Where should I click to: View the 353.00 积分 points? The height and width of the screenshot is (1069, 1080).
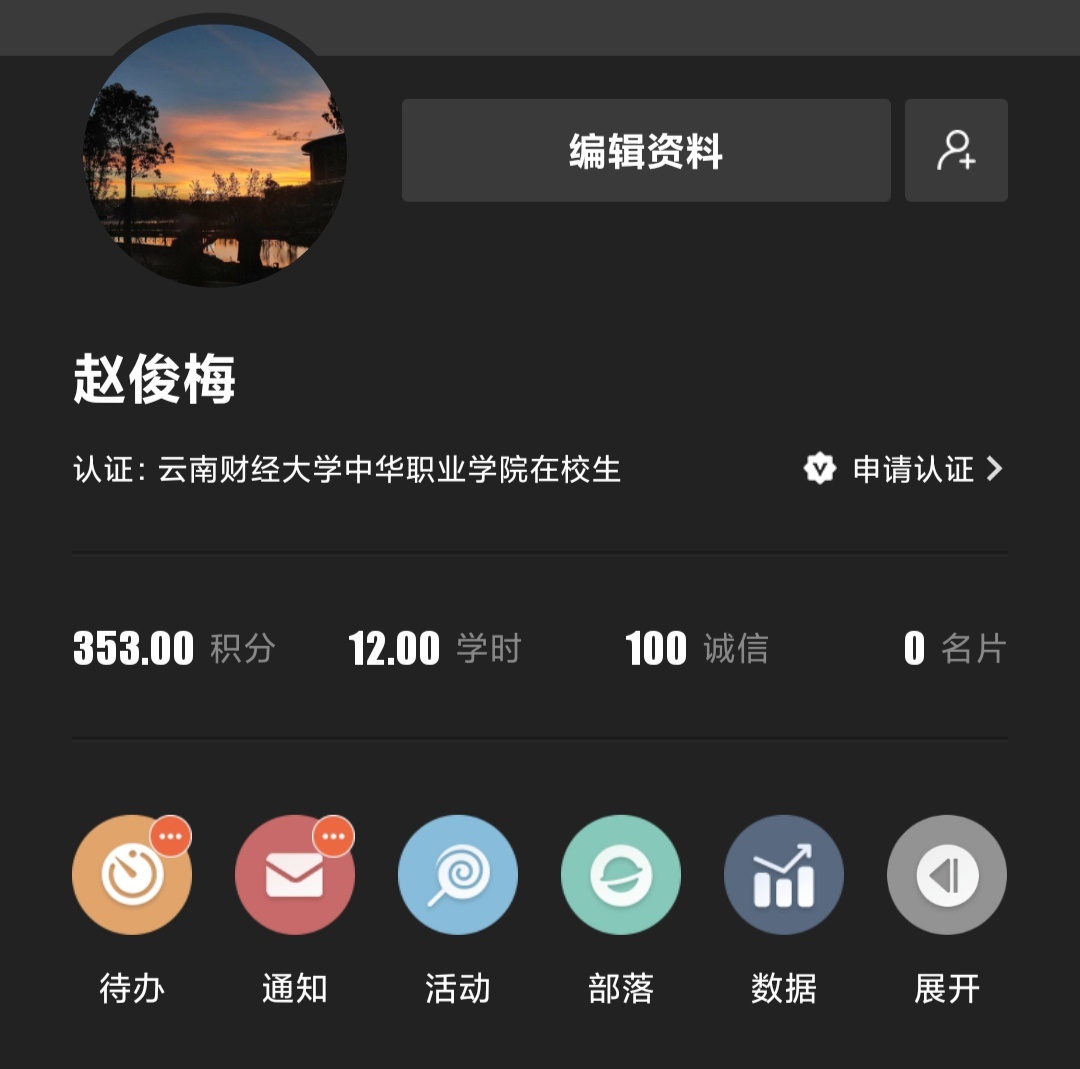(174, 649)
